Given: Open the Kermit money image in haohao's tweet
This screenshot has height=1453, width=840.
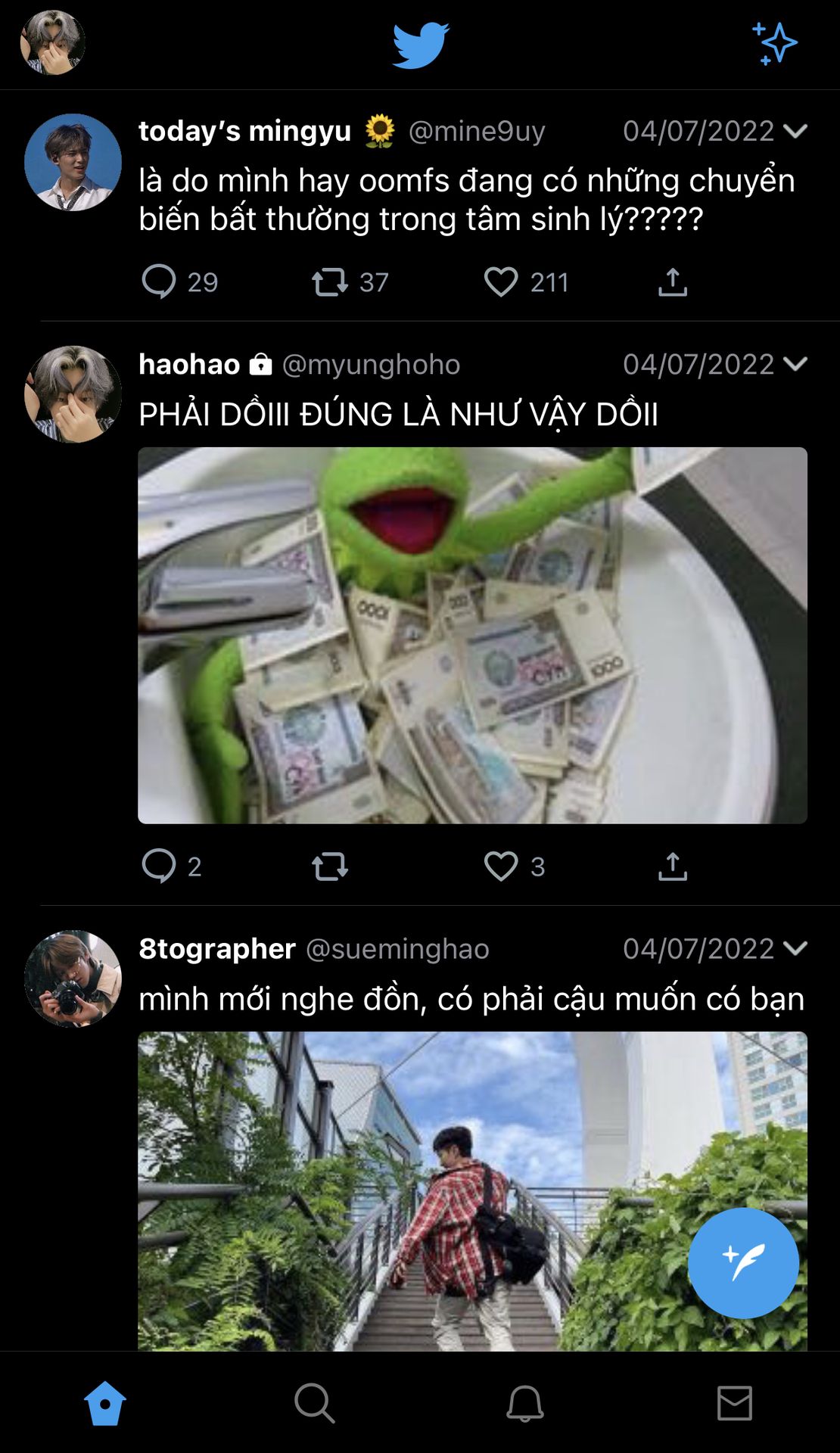Looking at the screenshot, I should (472, 635).
